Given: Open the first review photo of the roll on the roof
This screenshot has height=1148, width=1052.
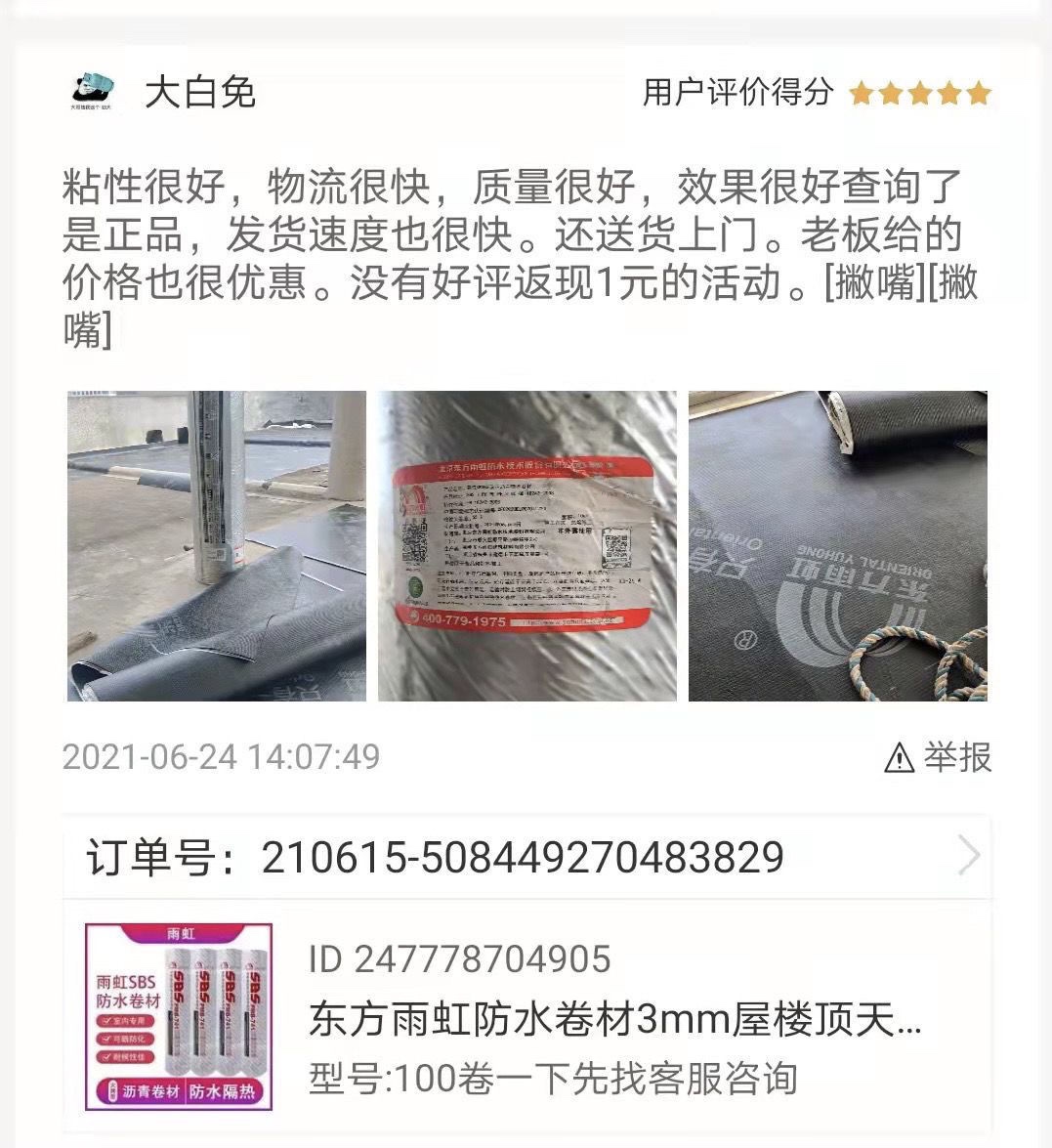Looking at the screenshot, I should (x=217, y=546).
